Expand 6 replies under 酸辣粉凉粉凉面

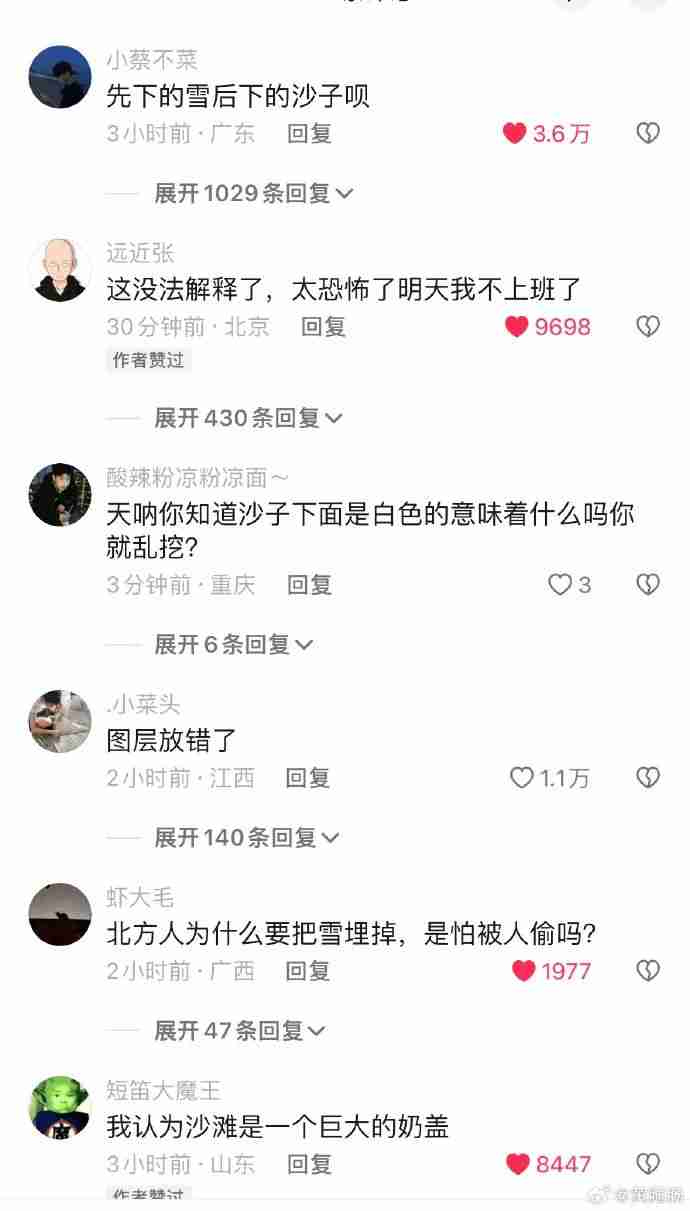tap(232, 645)
